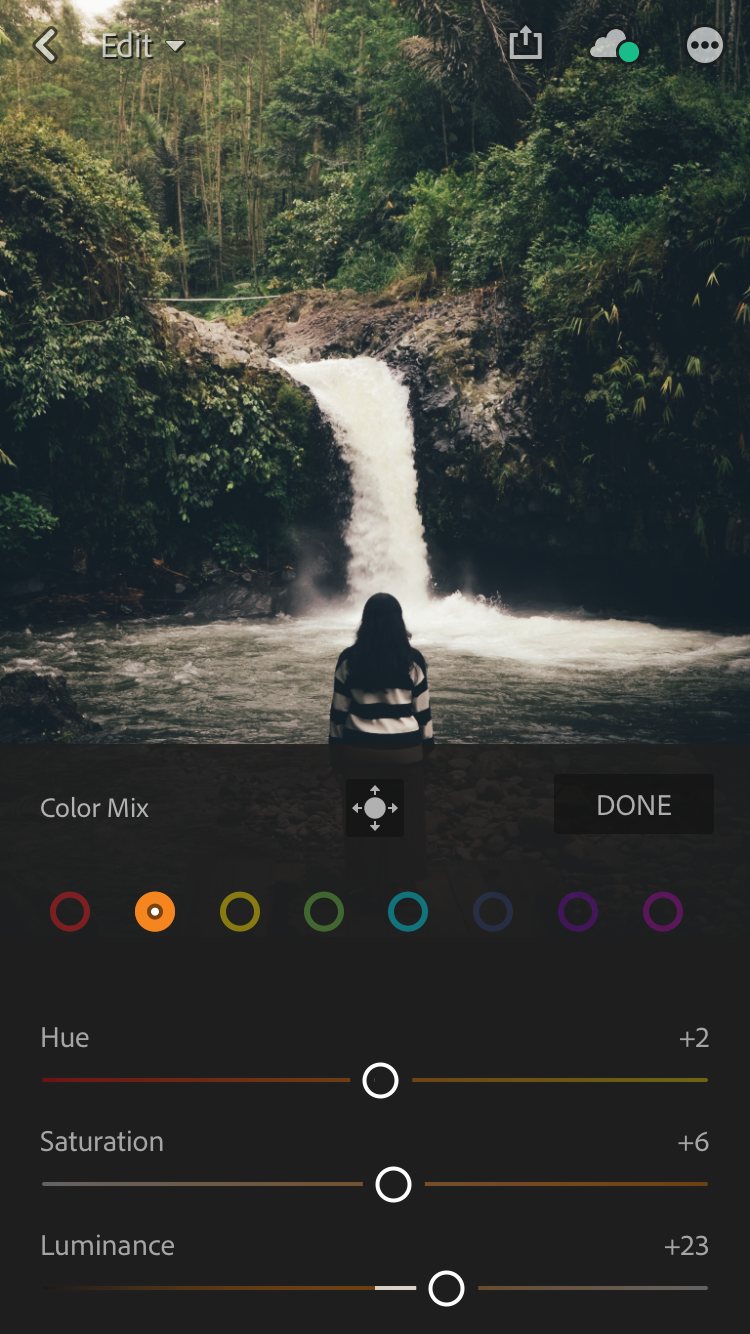
Task: Tap the Luminance slider handle
Action: [x=446, y=1288]
